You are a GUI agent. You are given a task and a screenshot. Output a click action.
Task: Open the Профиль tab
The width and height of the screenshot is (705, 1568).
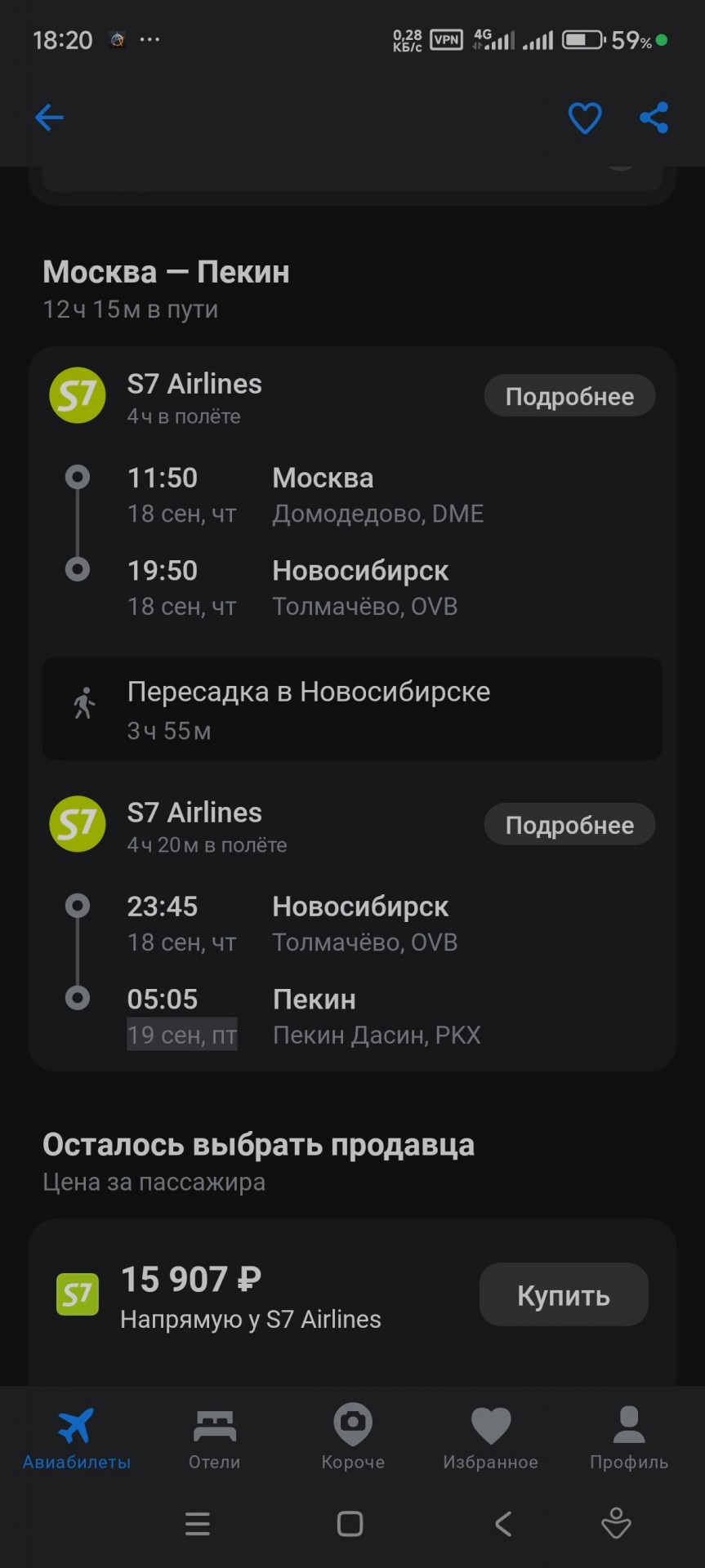click(x=628, y=1439)
